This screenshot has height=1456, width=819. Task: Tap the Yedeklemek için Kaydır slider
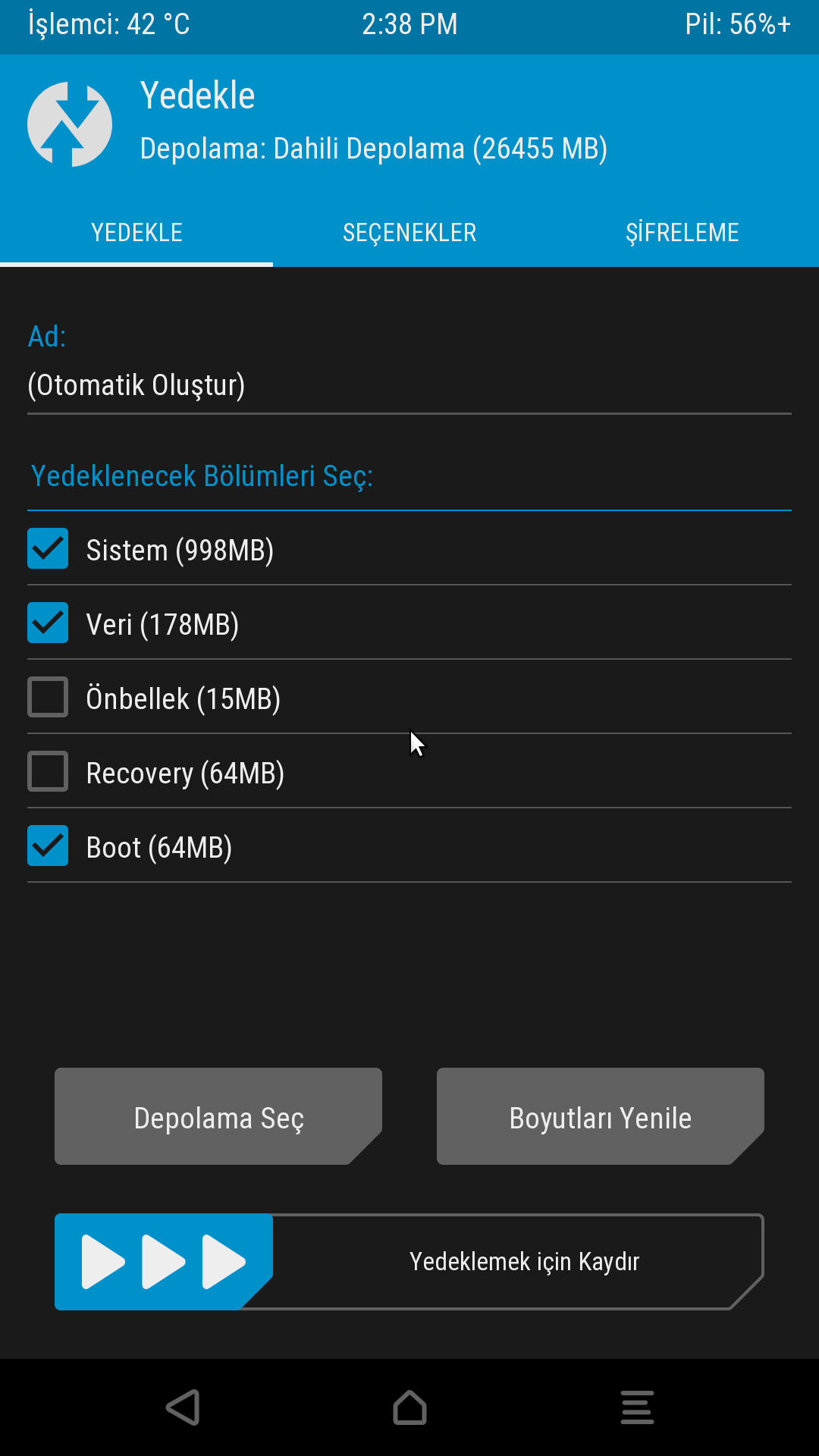[x=163, y=1262]
